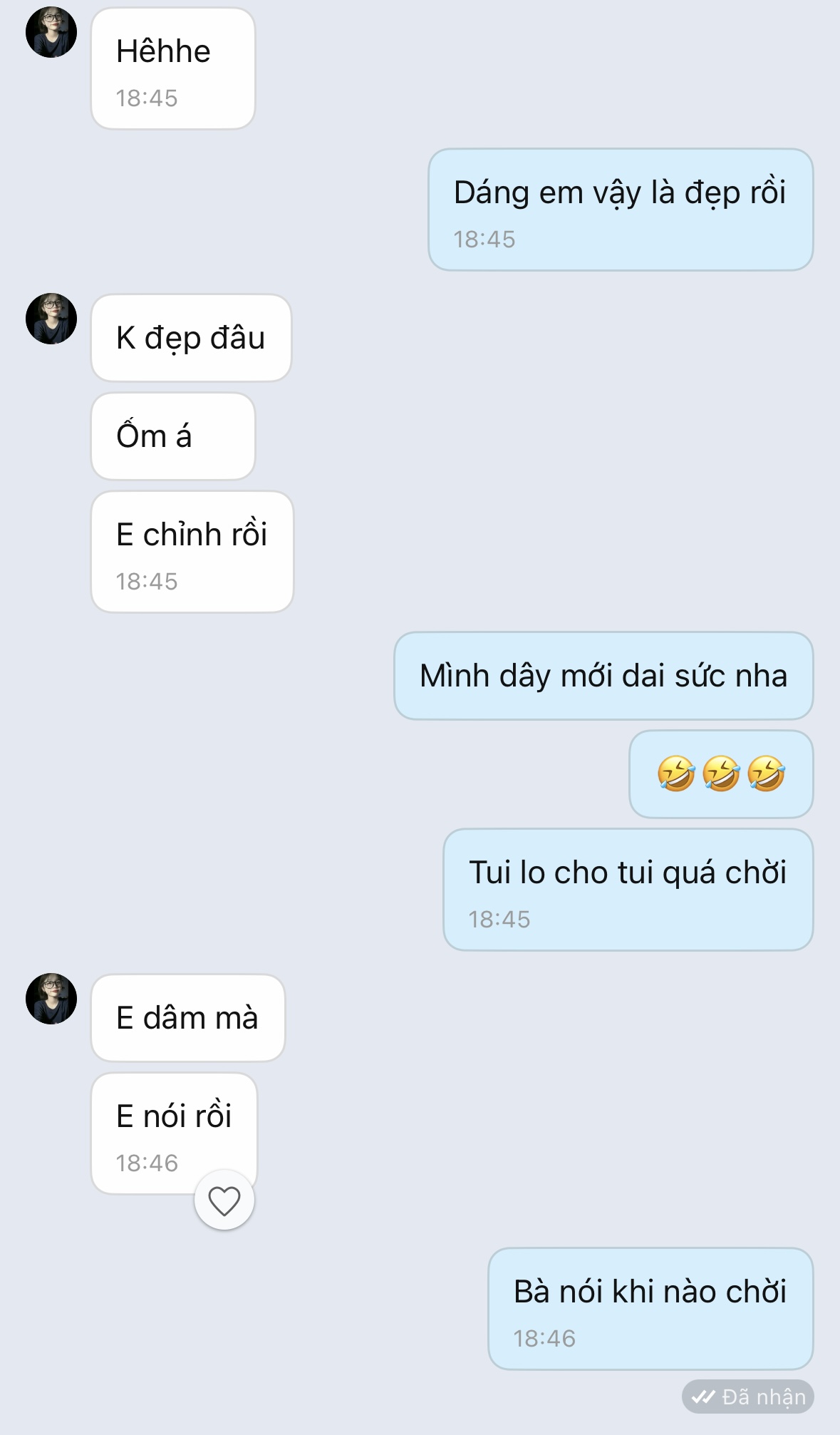This screenshot has width=840, height=1435.
Task: Open sender's avatar beside "K đẹp đâu"
Action: pos(51,319)
